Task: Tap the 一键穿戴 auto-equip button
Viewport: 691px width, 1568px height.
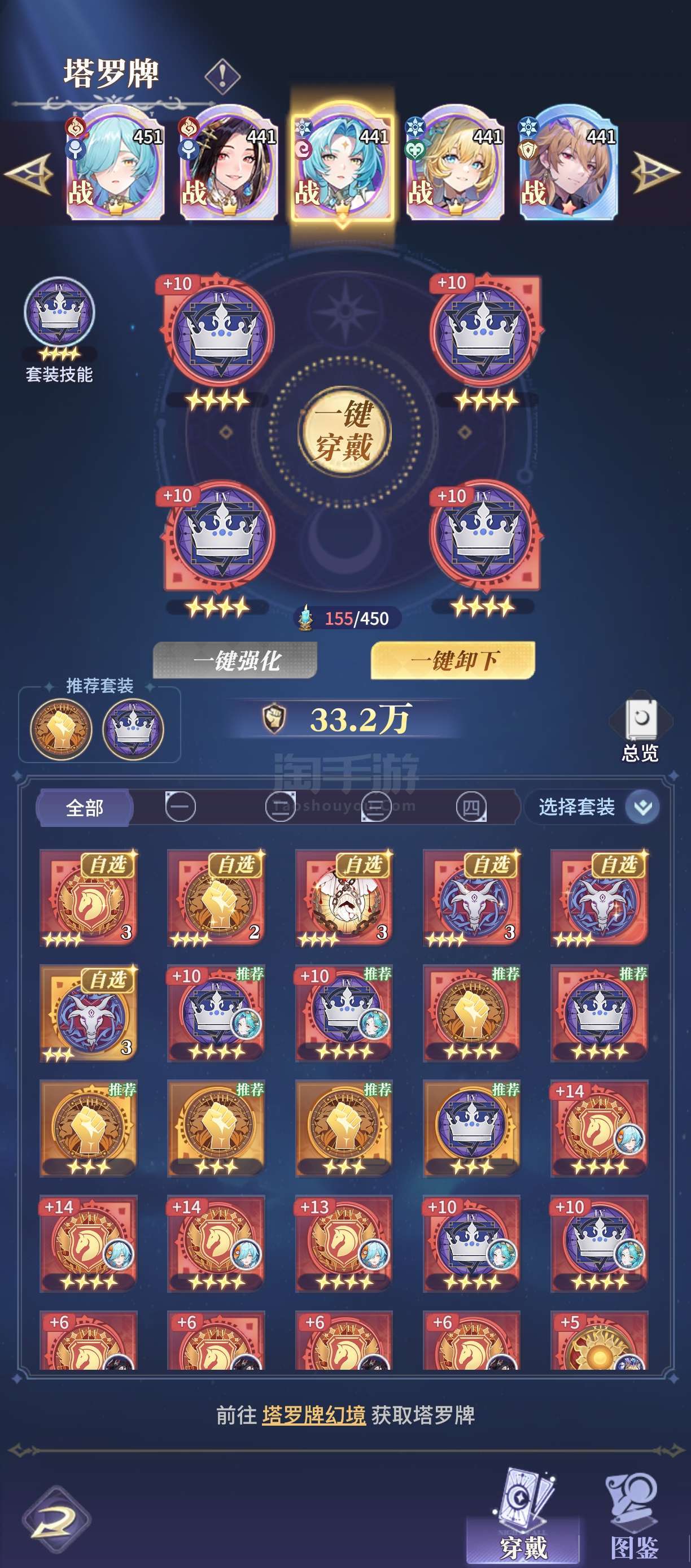Action: pyautogui.click(x=344, y=431)
